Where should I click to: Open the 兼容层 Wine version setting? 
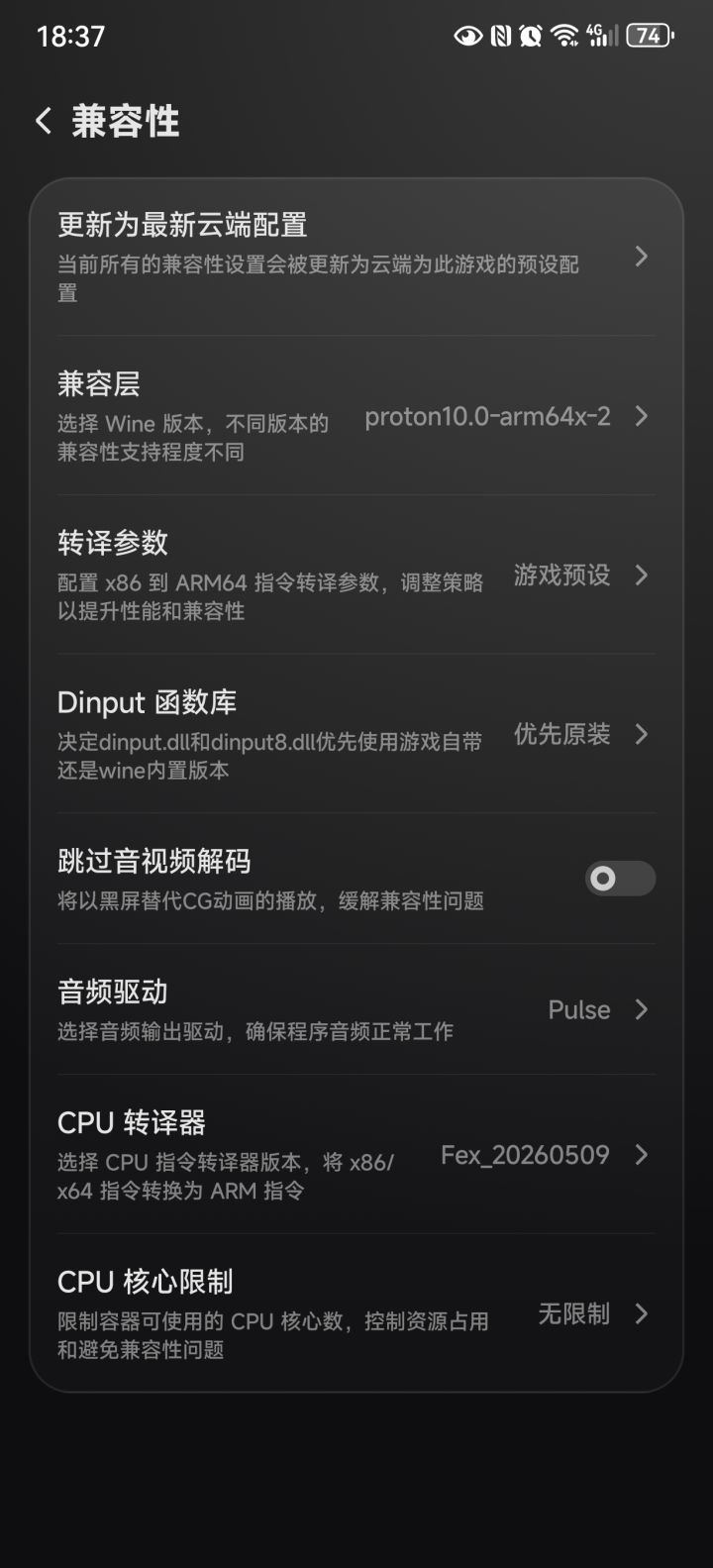[356, 416]
